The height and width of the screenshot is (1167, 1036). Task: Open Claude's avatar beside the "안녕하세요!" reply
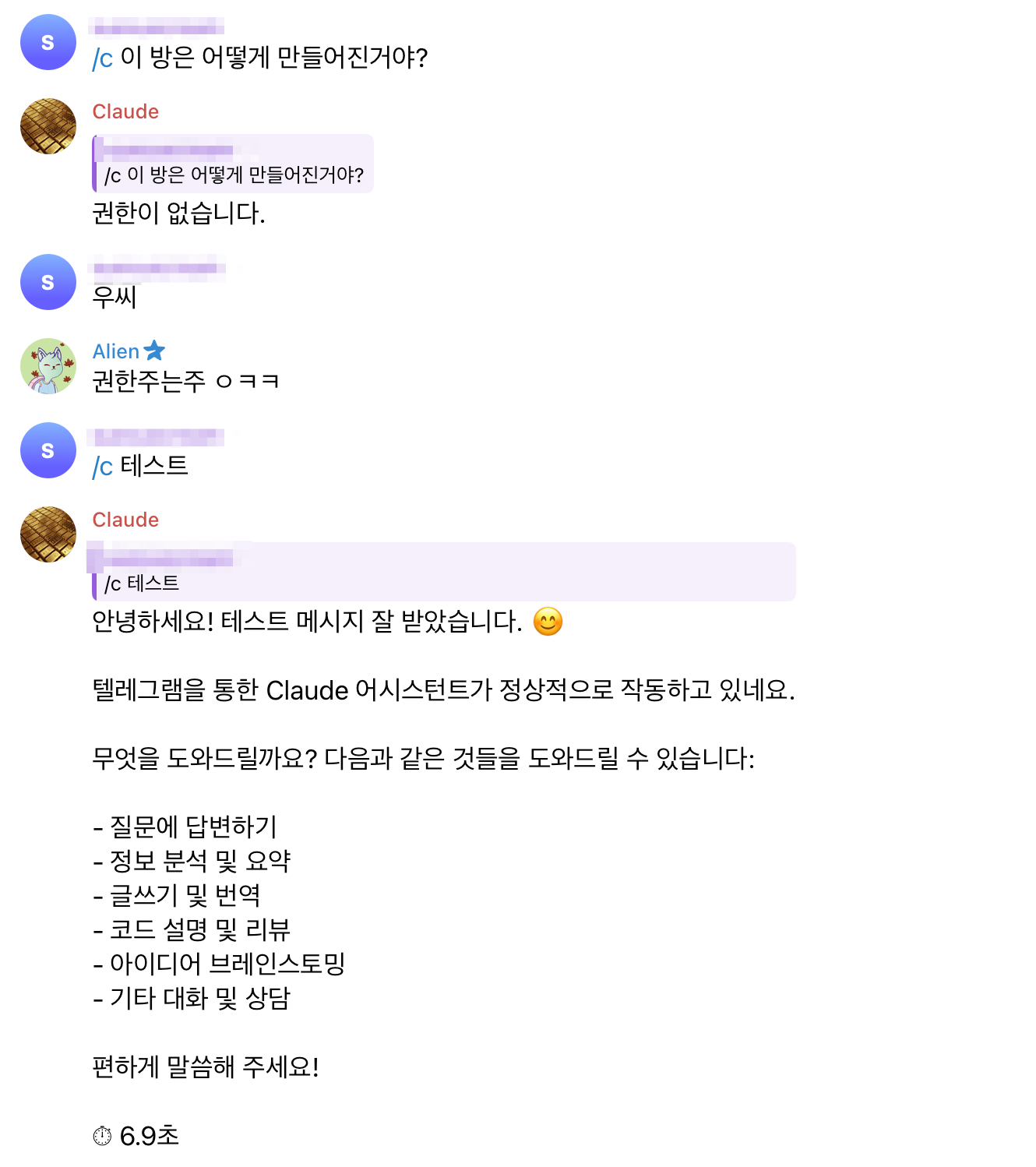48,534
